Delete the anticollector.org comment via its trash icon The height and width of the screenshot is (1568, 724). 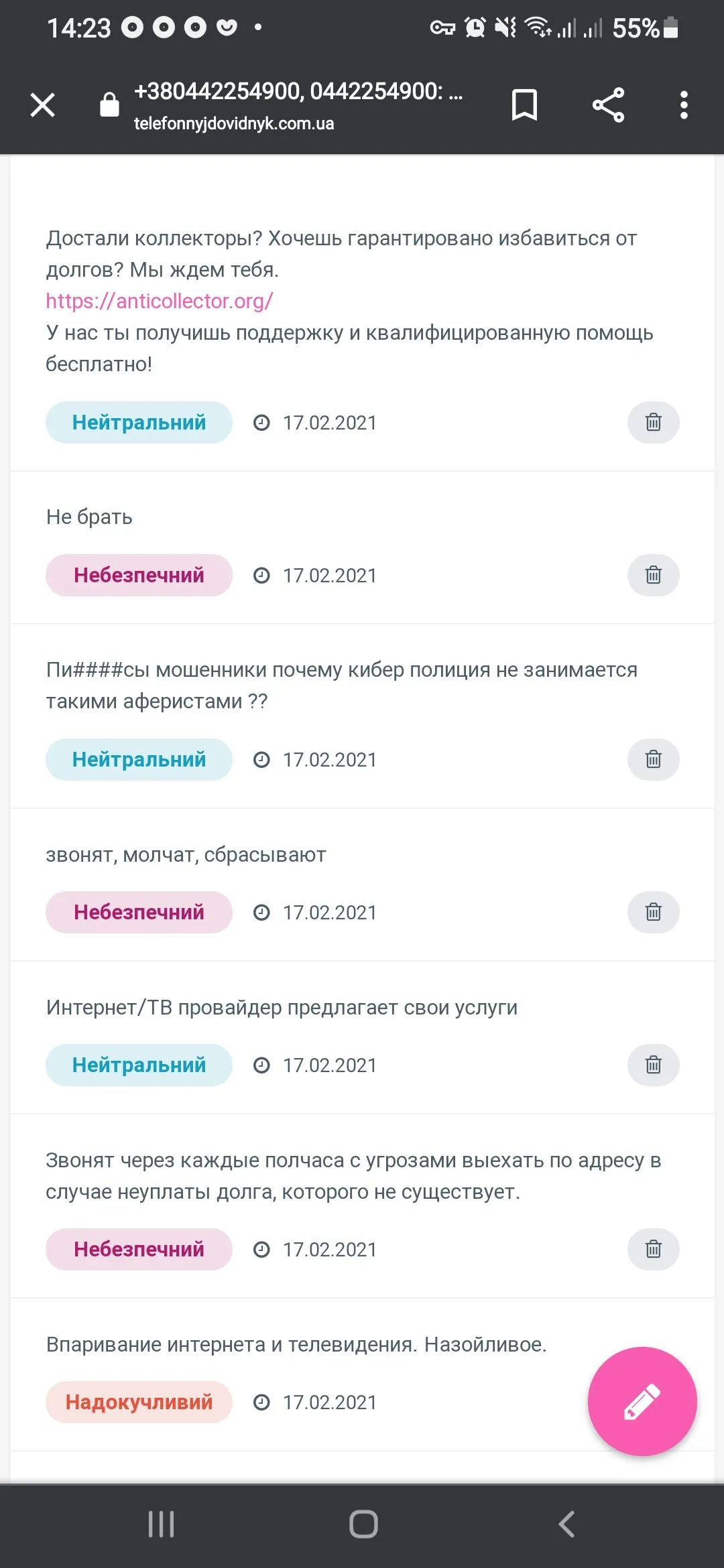click(x=654, y=422)
